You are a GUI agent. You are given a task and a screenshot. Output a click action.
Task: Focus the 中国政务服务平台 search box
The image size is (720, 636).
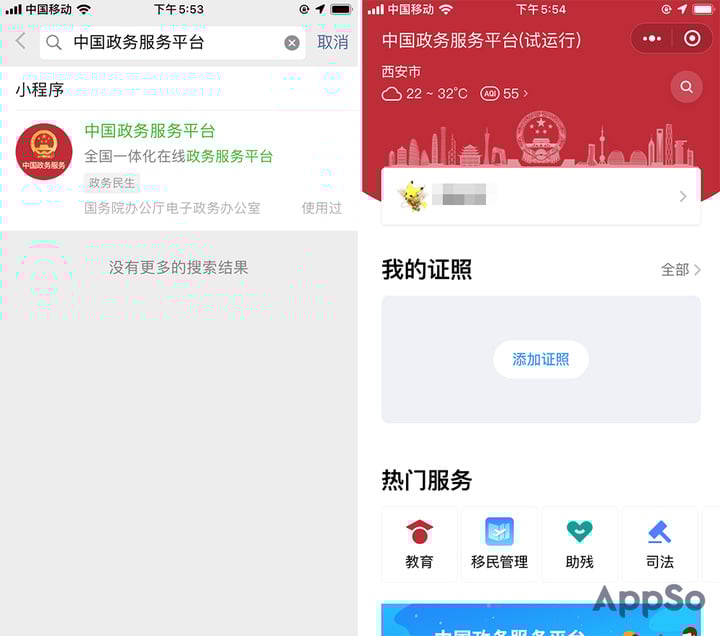click(170, 43)
